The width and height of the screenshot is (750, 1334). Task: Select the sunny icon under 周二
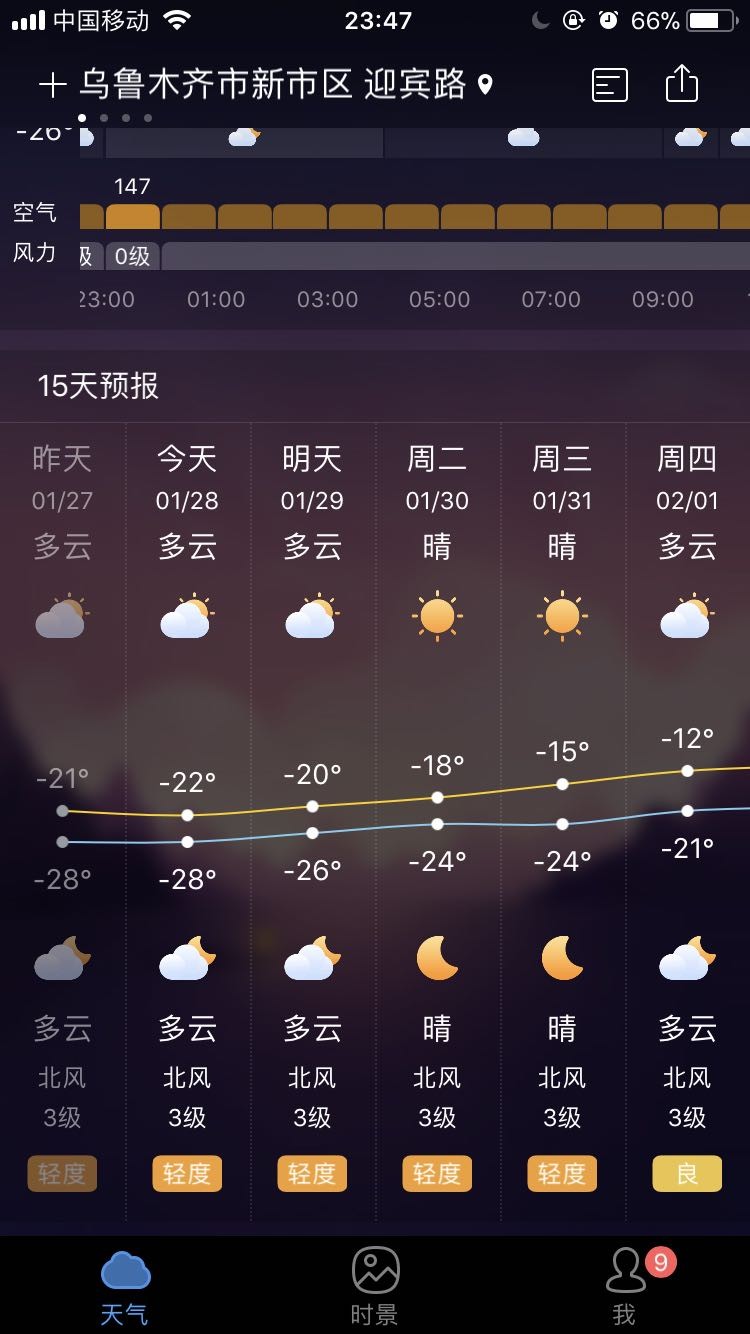(x=436, y=616)
